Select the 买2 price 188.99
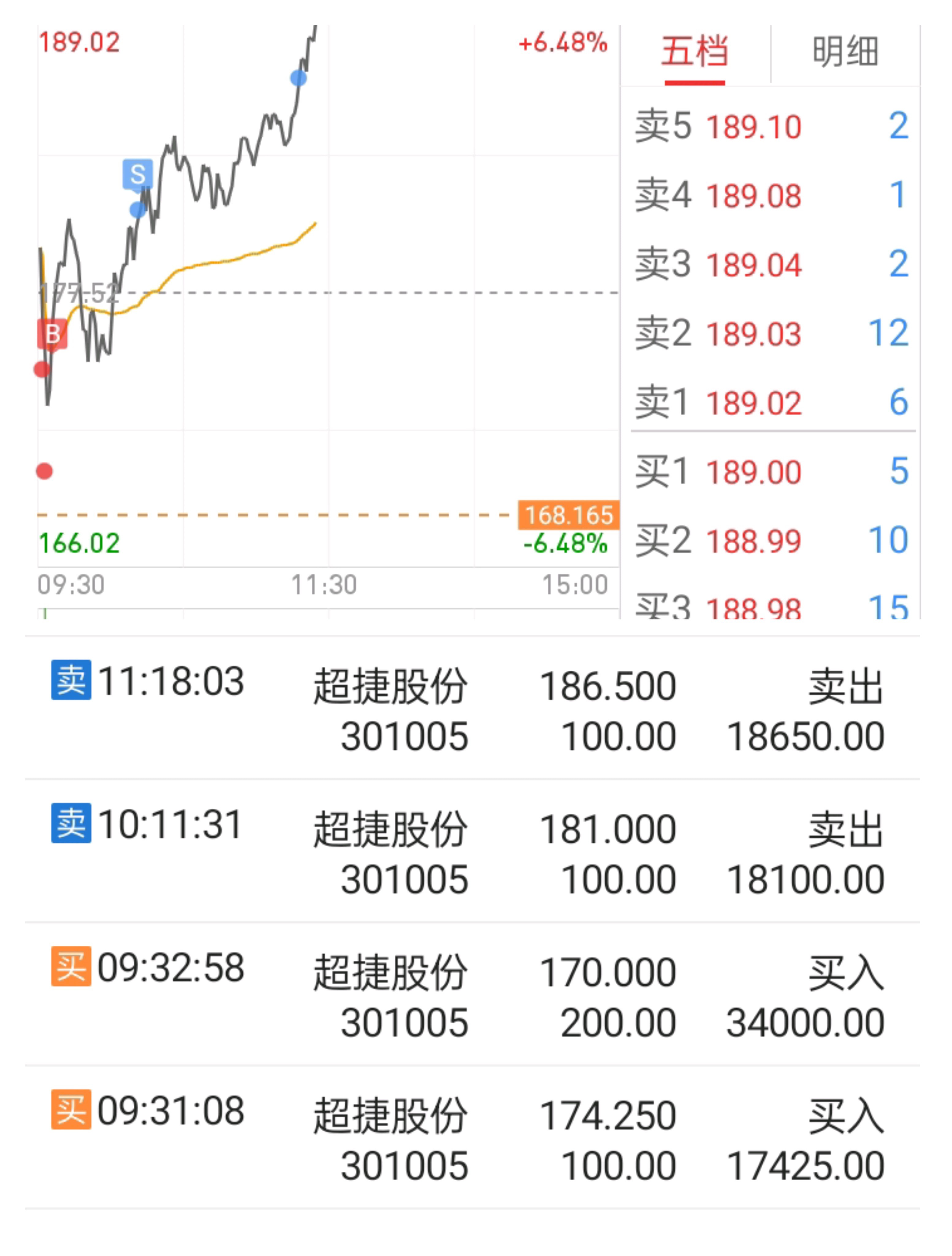This screenshot has width=952, height=1256. 753,541
